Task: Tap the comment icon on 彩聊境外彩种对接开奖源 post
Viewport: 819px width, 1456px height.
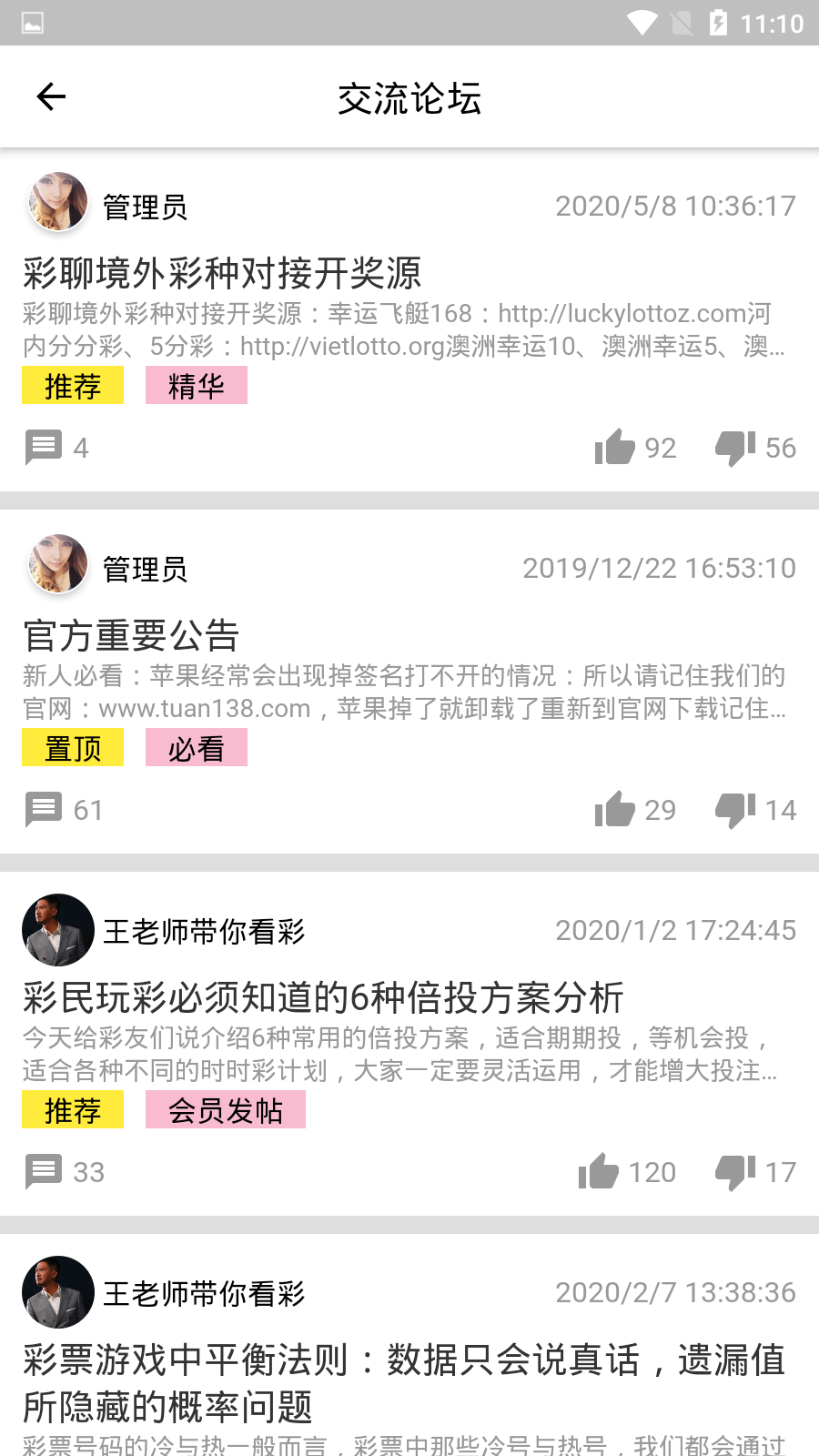Action: click(x=43, y=447)
